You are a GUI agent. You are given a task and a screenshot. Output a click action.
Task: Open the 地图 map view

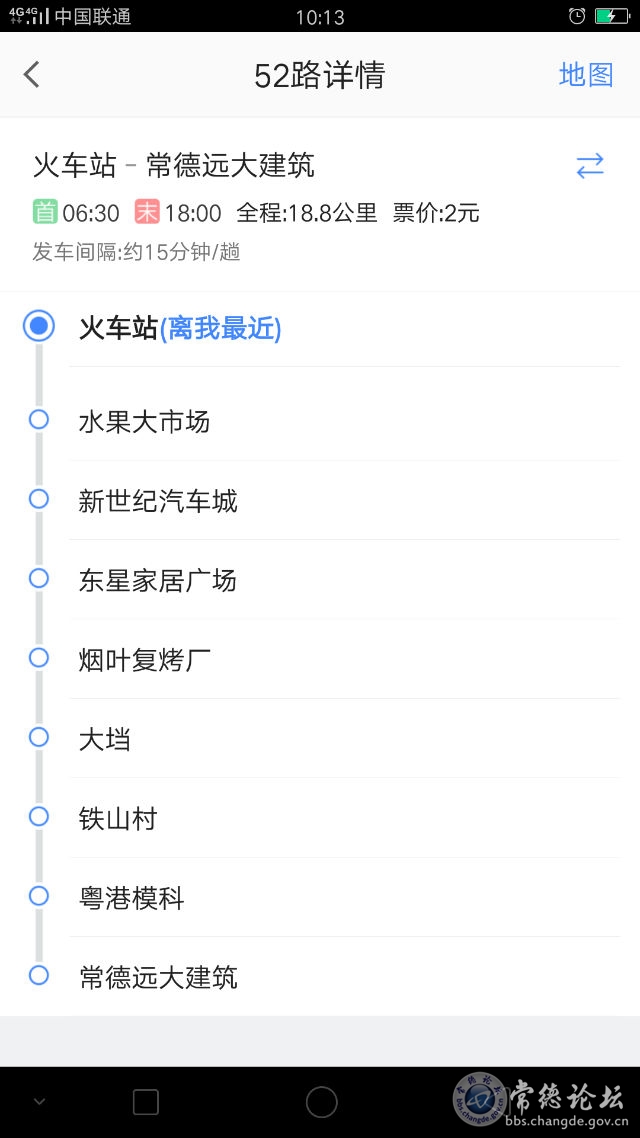tap(585, 75)
